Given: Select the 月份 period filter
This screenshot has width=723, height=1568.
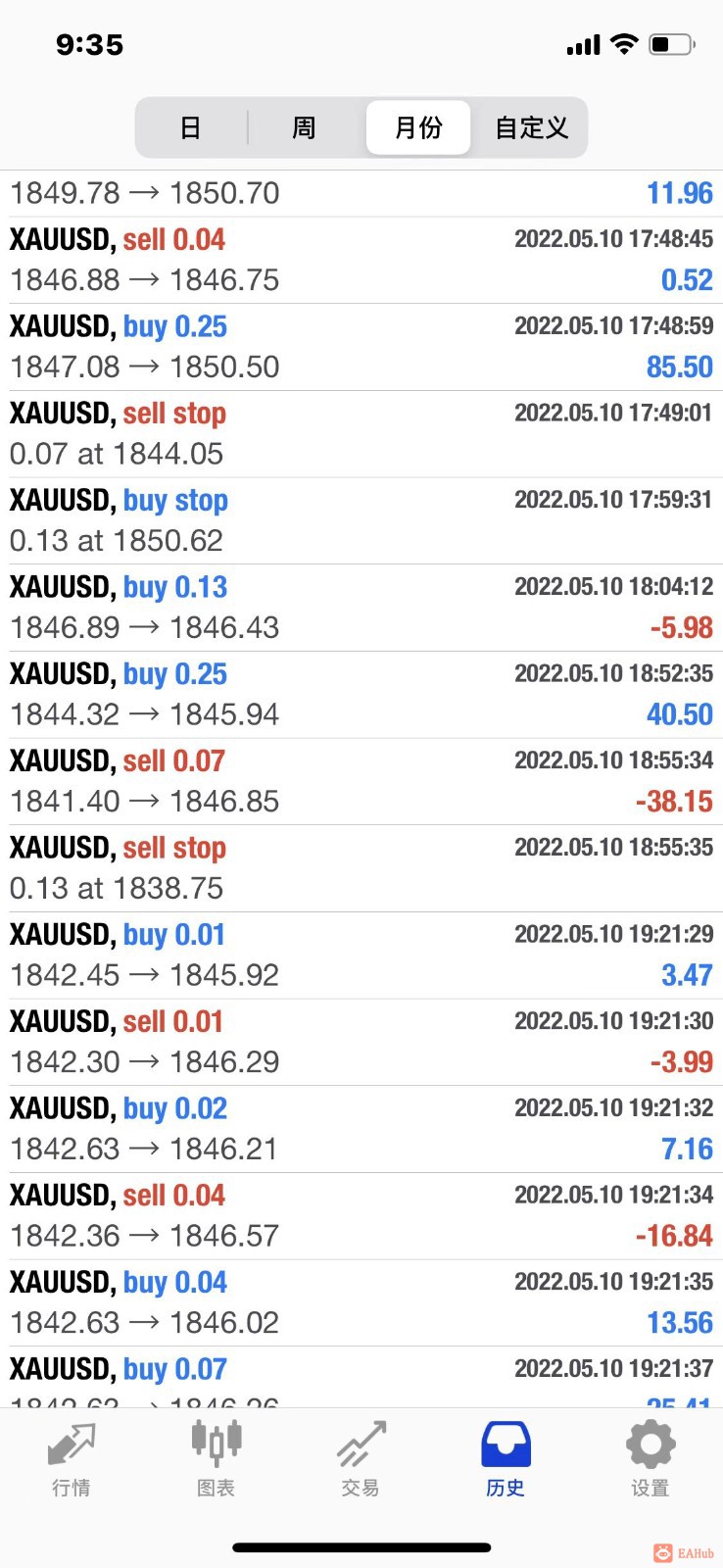Looking at the screenshot, I should point(418,127).
